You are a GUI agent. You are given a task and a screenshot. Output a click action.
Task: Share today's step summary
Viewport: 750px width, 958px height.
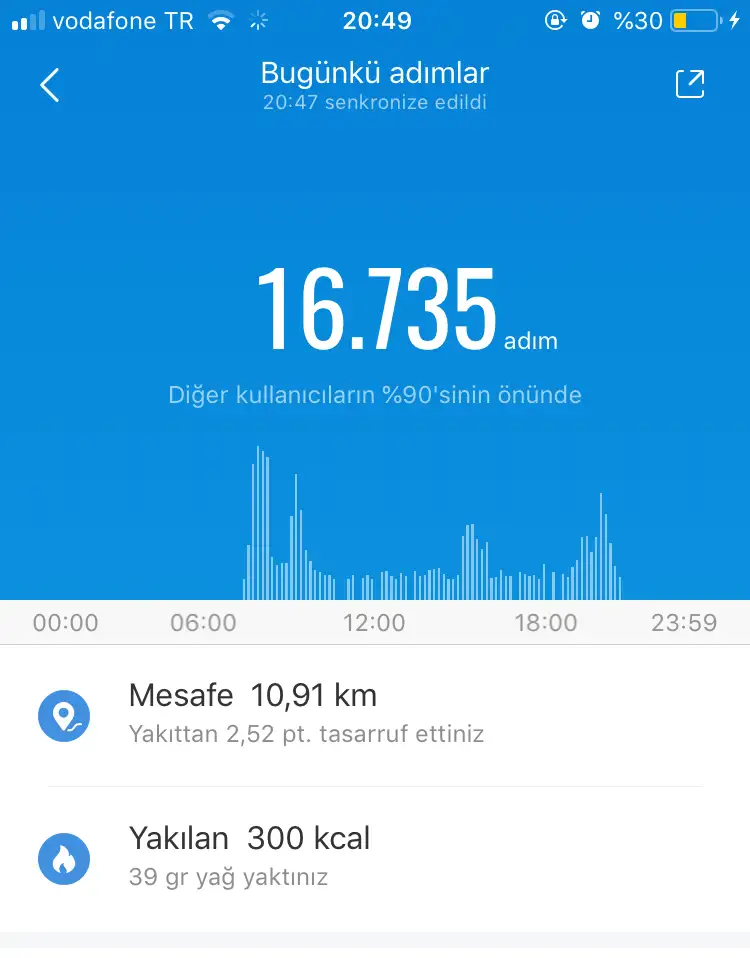click(x=690, y=85)
